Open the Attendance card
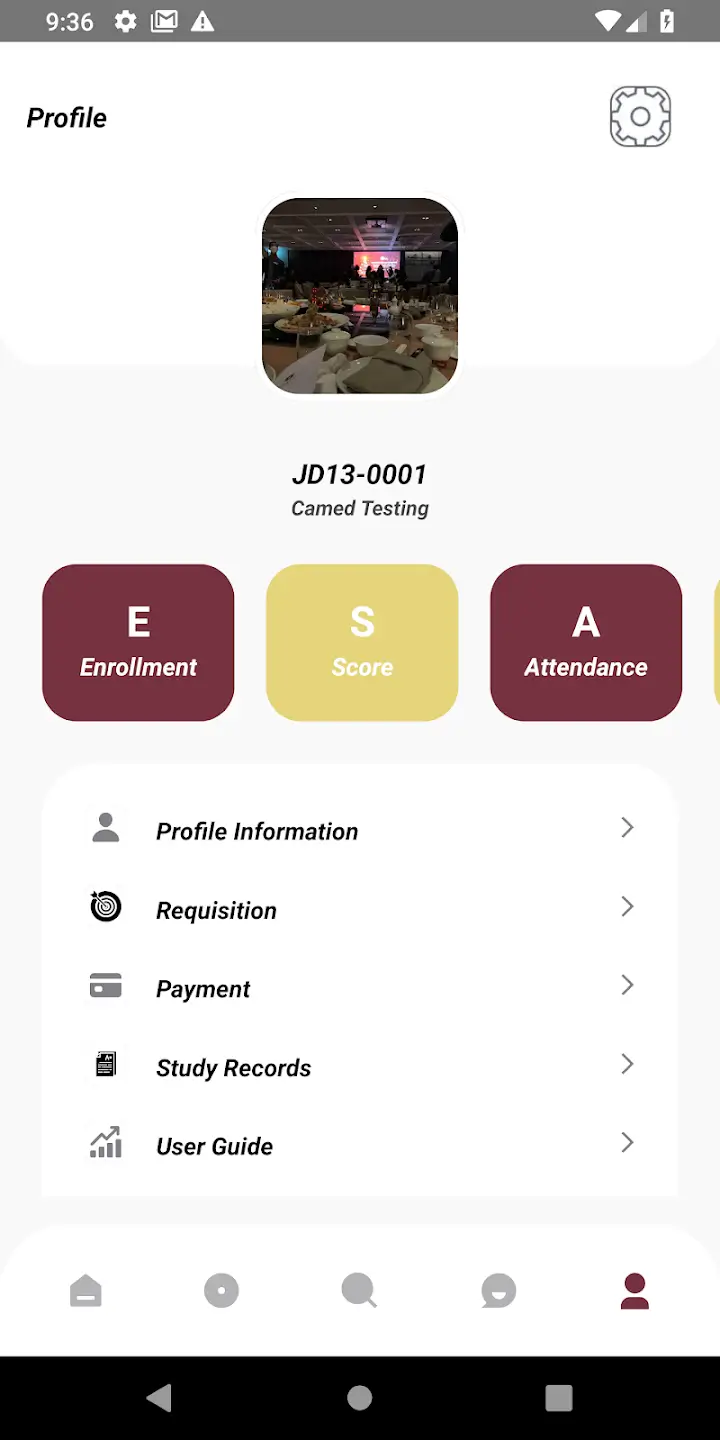This screenshot has height=1440, width=720. (586, 642)
